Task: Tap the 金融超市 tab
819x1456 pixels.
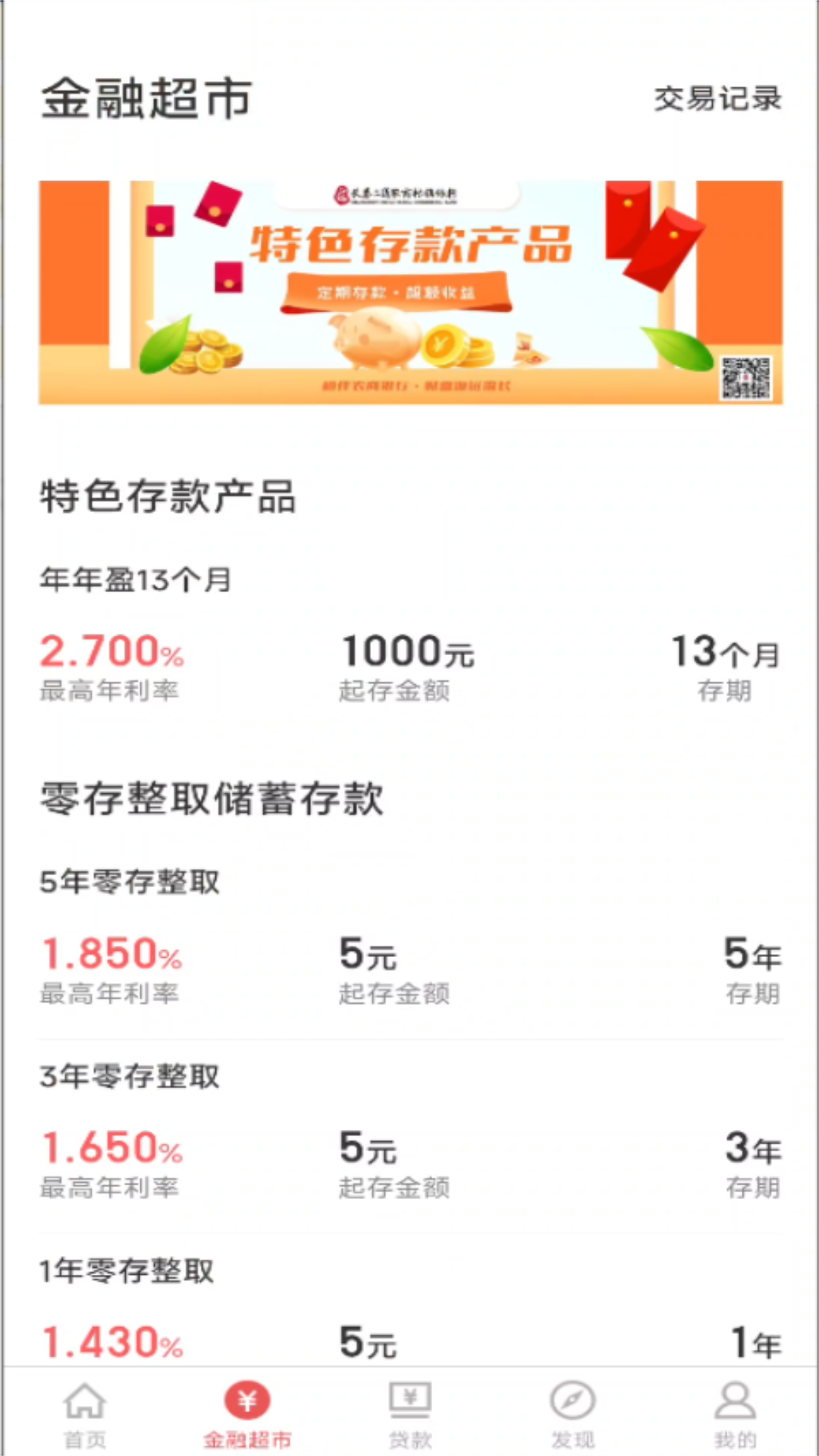Action: [247, 1414]
